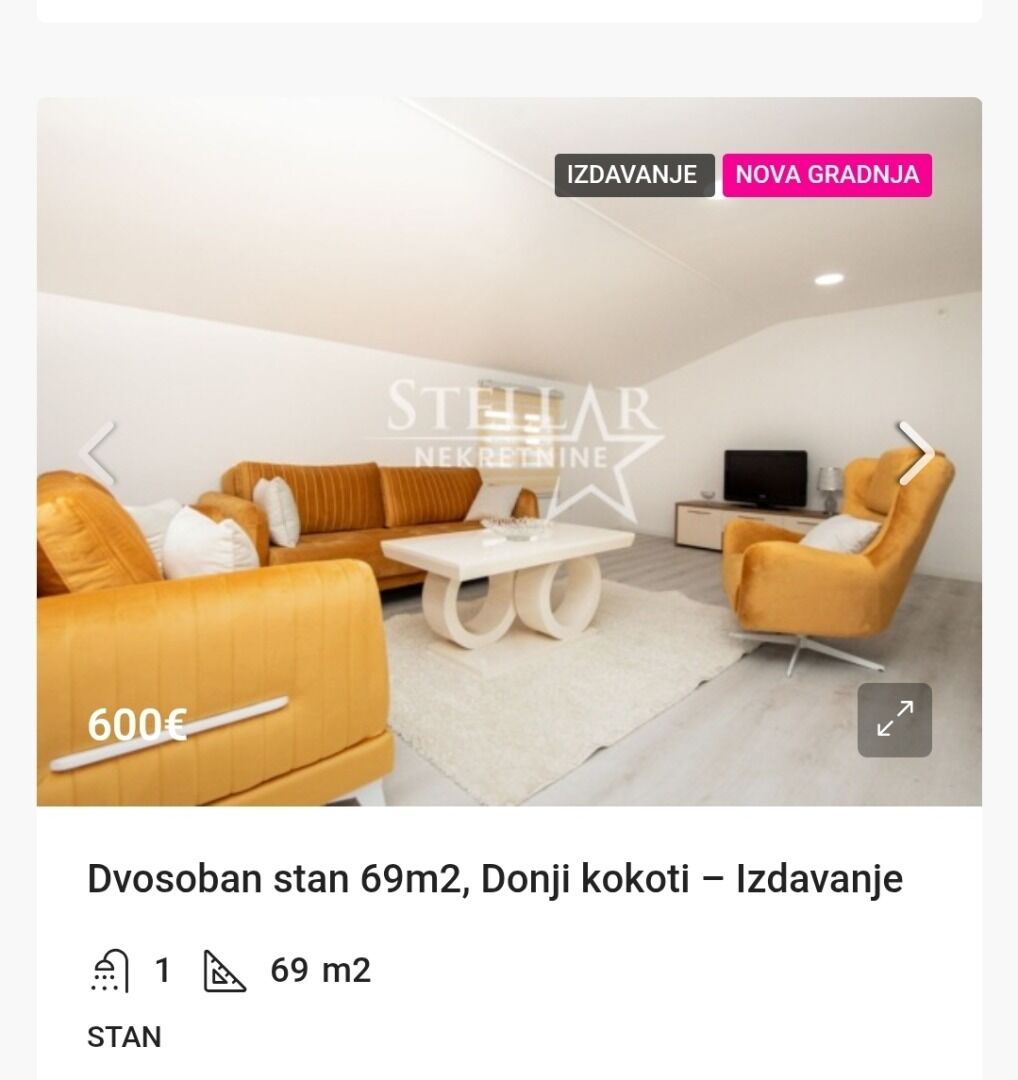Screen dimensions: 1018x1080
Task: Tap the IZDAVANJE tag
Action: click(633, 174)
